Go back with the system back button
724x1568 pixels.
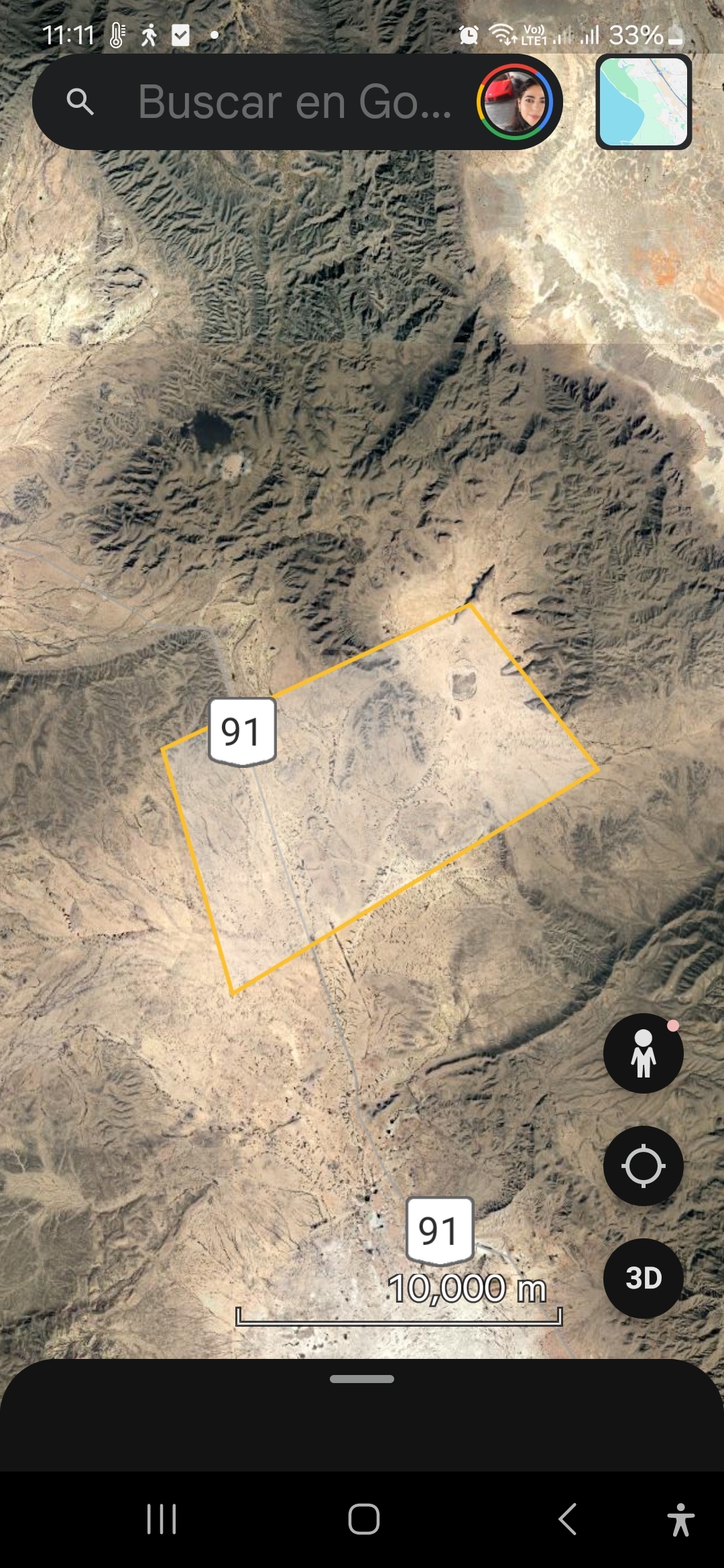(x=568, y=1518)
